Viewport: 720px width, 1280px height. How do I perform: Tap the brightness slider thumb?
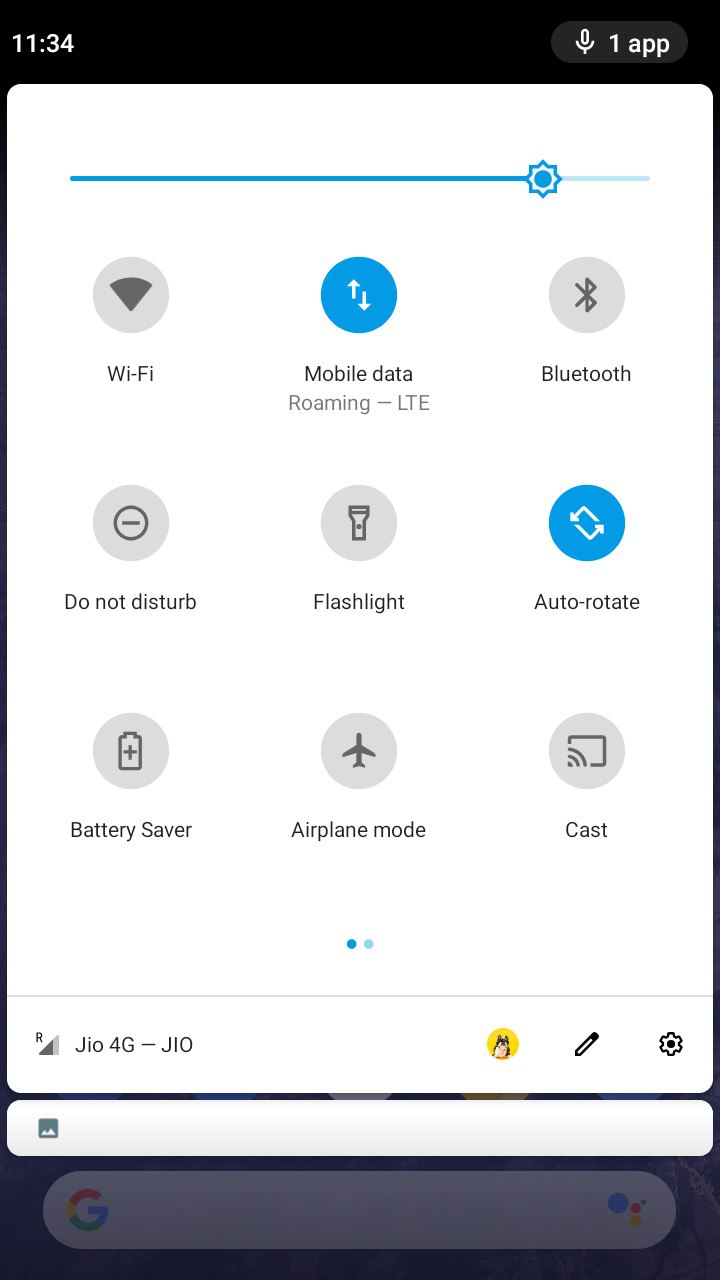(x=543, y=179)
